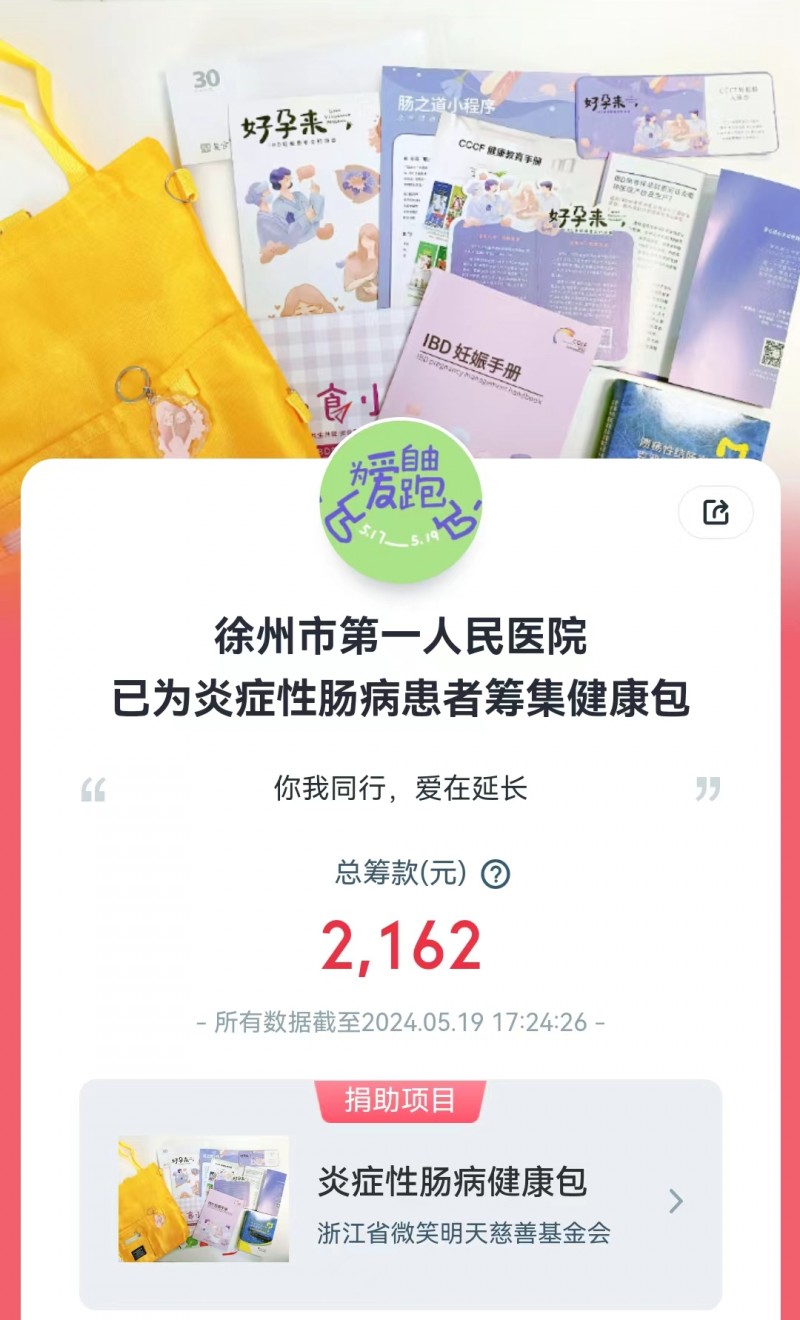Open the total funds help question mark

pyautogui.click(x=496, y=874)
